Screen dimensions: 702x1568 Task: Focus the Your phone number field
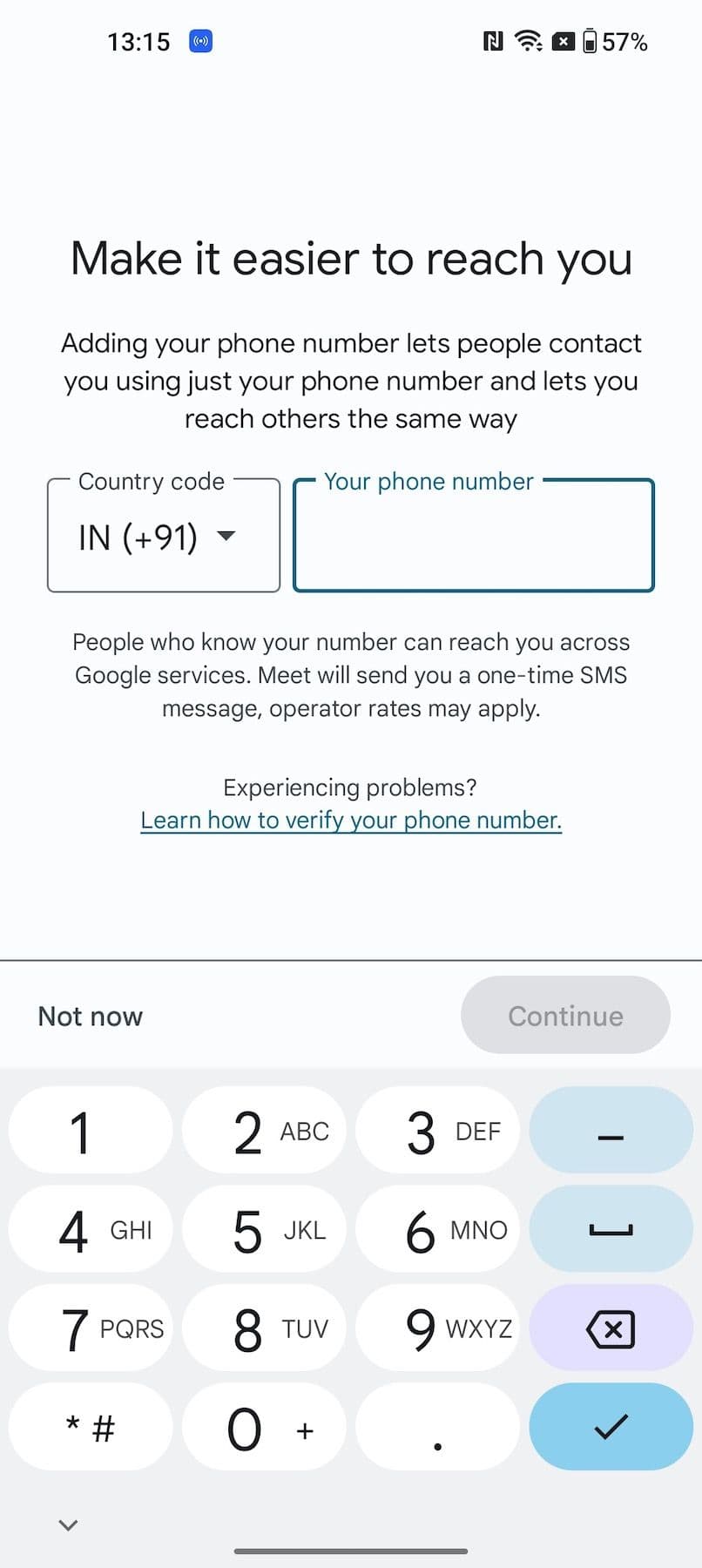coord(473,537)
